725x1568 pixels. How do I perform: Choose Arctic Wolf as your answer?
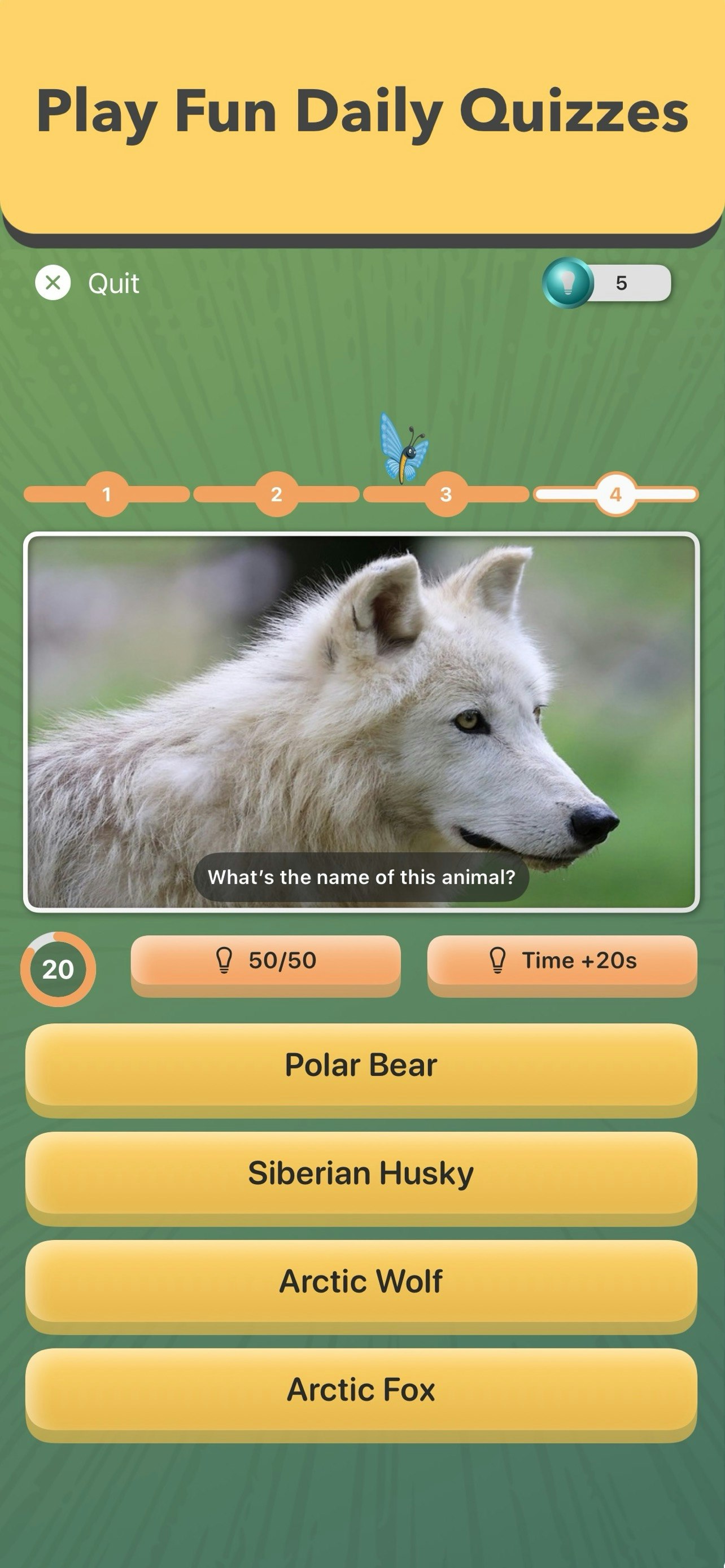tap(362, 1280)
